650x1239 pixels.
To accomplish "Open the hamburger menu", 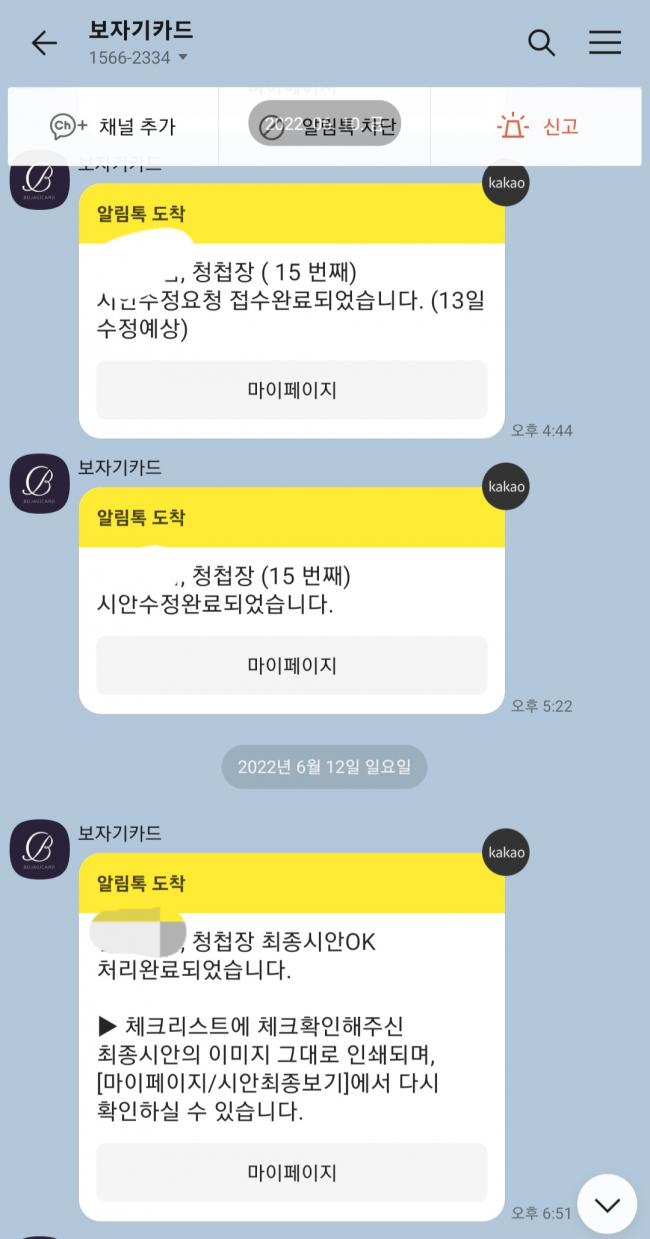I will (x=604, y=43).
